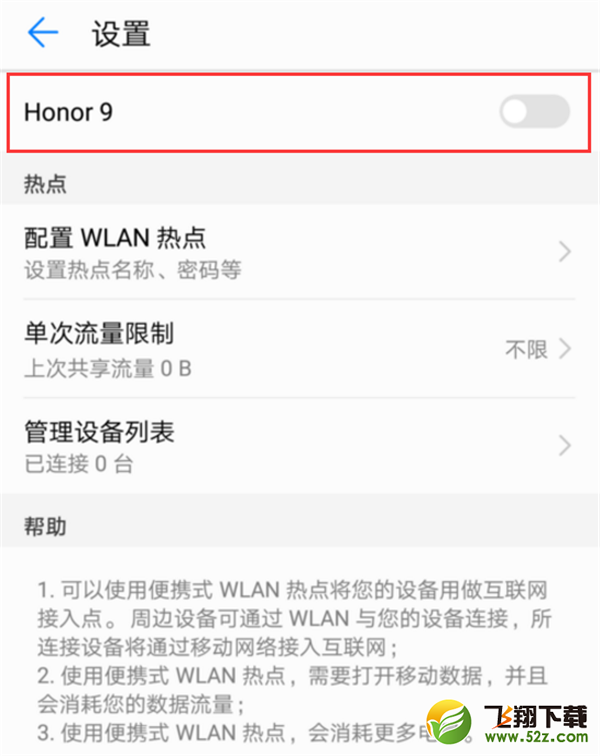The height and width of the screenshot is (756, 600).
Task: Go back from the 设置 screen
Action: point(43,34)
